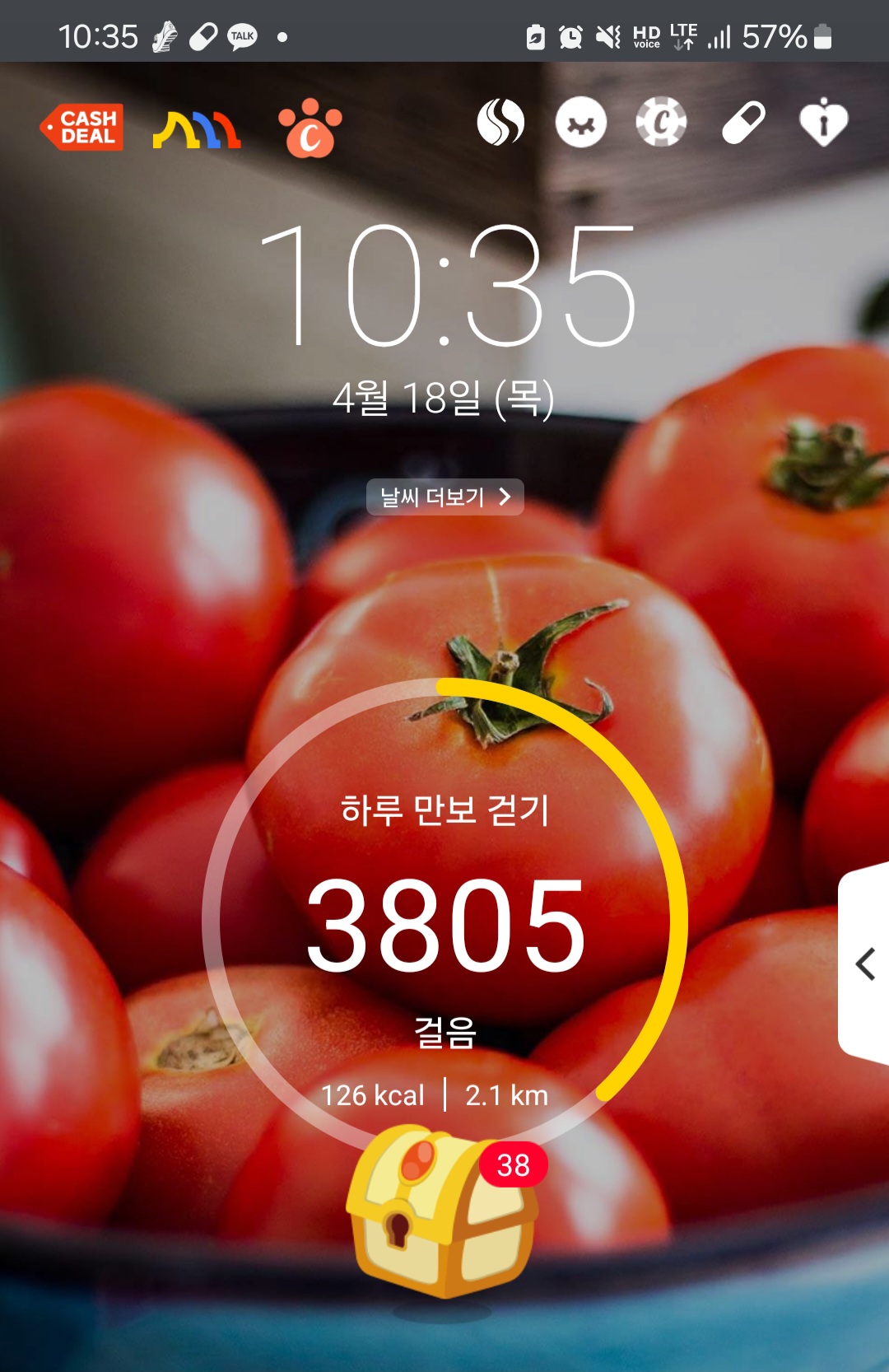The image size is (889, 1372).
Task: Expand the side panel arrow handle
Action: tap(864, 964)
